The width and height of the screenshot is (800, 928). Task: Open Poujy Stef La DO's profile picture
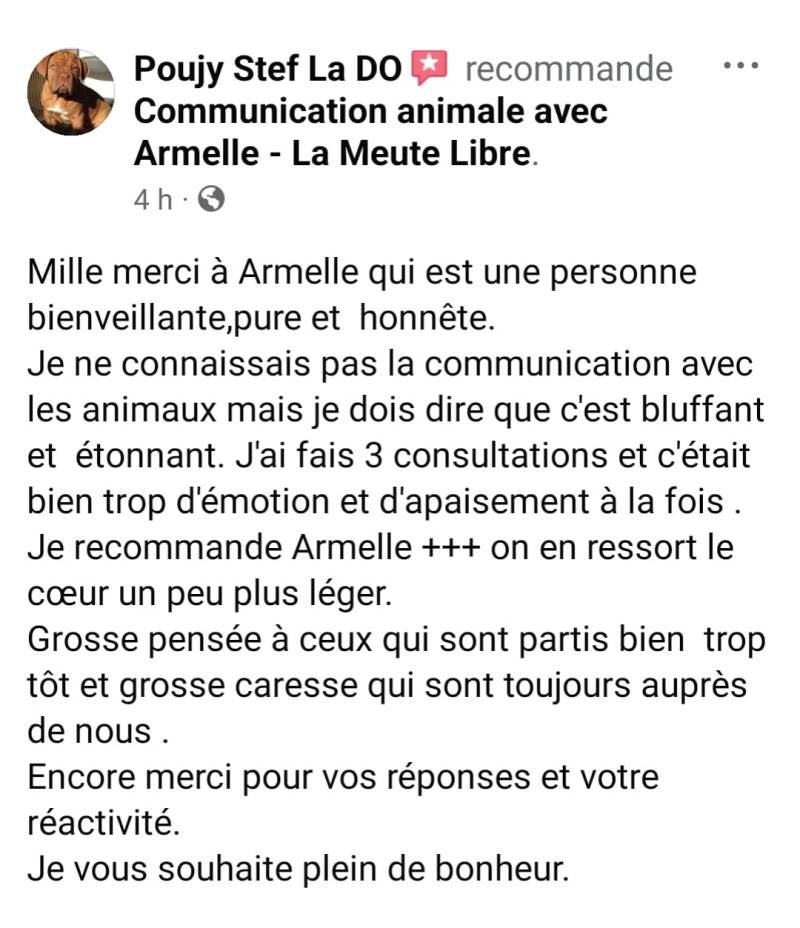pos(70,92)
